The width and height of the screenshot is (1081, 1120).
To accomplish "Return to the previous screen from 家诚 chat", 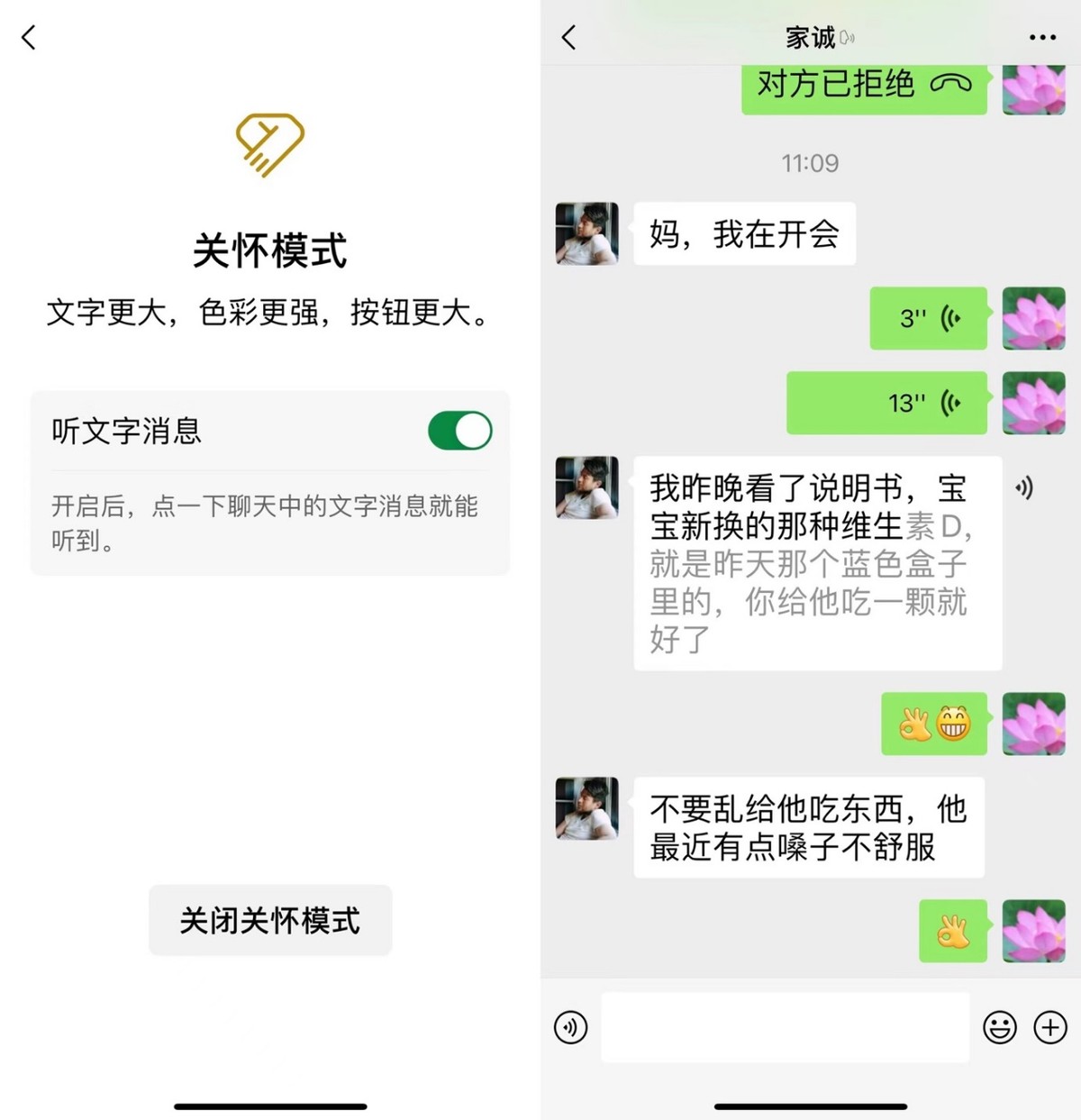I will pyautogui.click(x=568, y=39).
